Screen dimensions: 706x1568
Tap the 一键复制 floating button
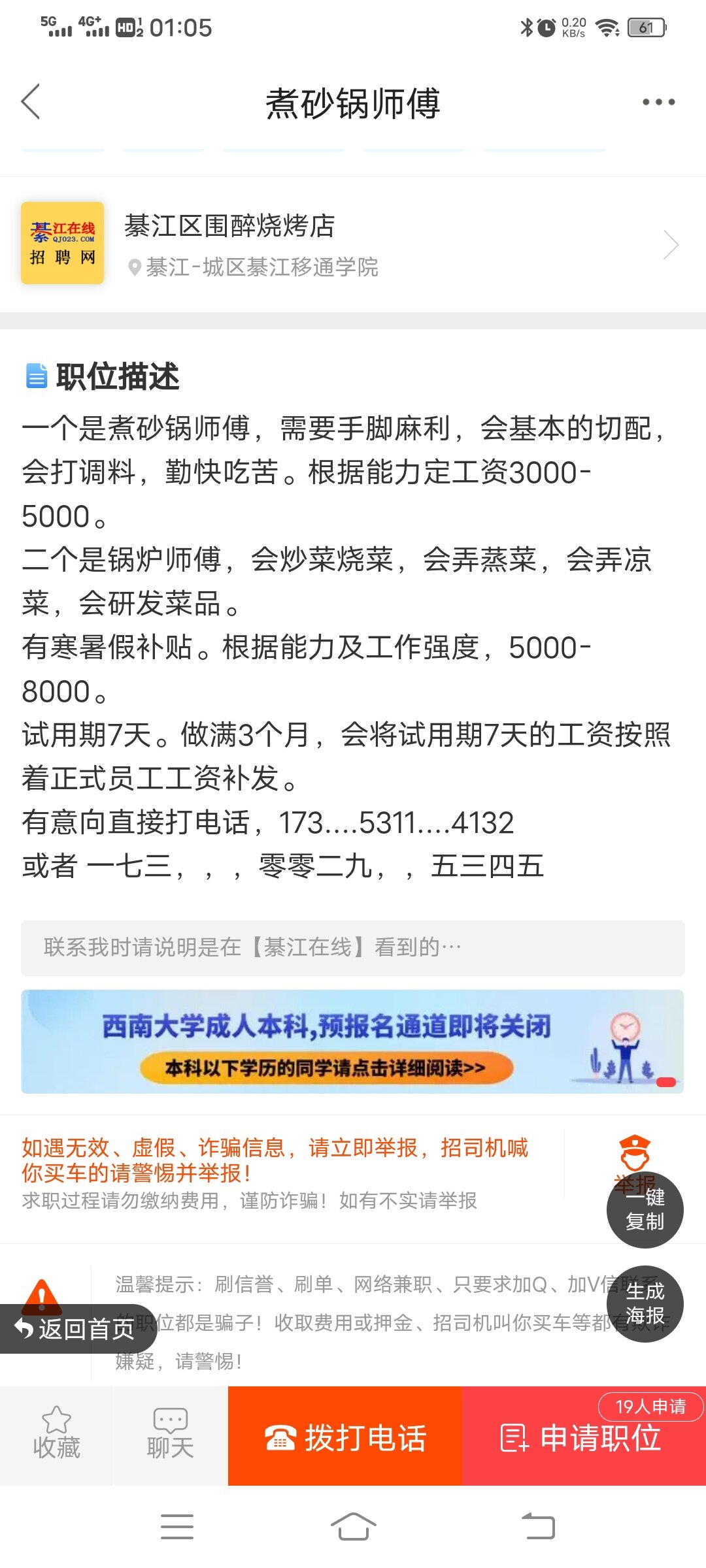pos(645,1210)
